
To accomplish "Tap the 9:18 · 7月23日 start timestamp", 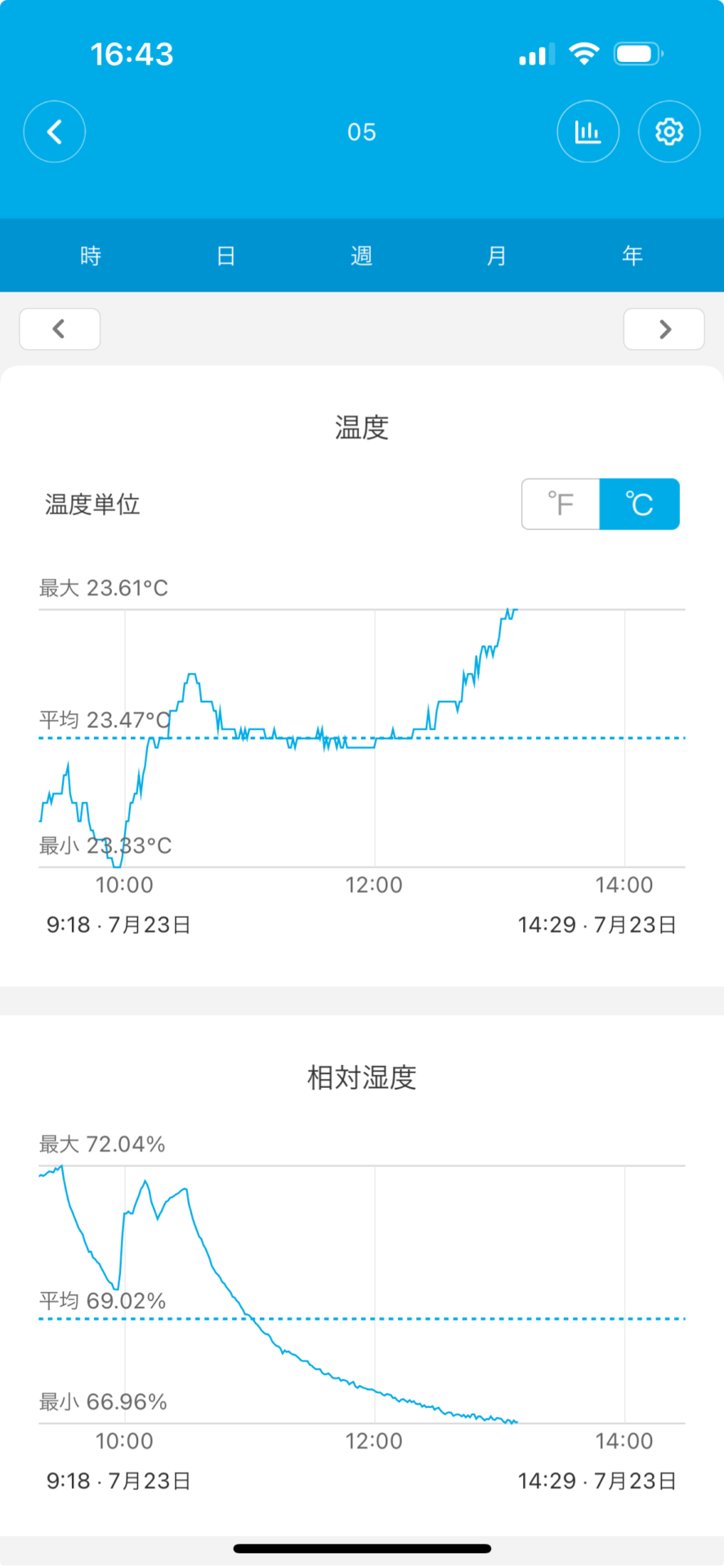I will 117,924.
